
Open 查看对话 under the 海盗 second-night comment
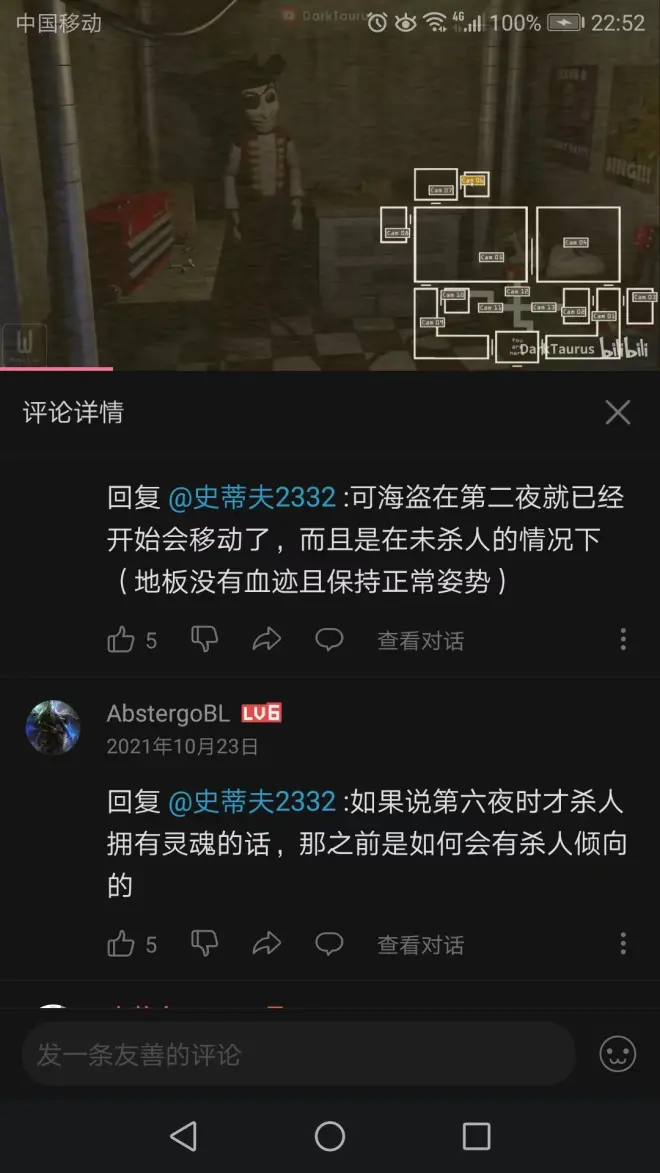point(420,641)
